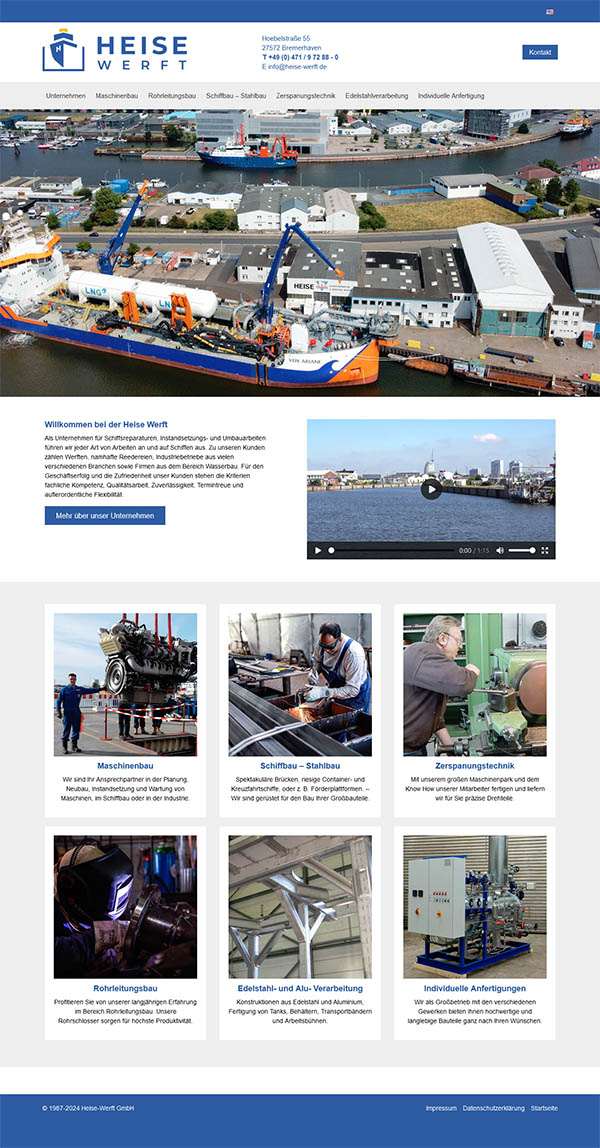This screenshot has width=600, height=1148.
Task: Mute the video volume icon
Action: [500, 551]
